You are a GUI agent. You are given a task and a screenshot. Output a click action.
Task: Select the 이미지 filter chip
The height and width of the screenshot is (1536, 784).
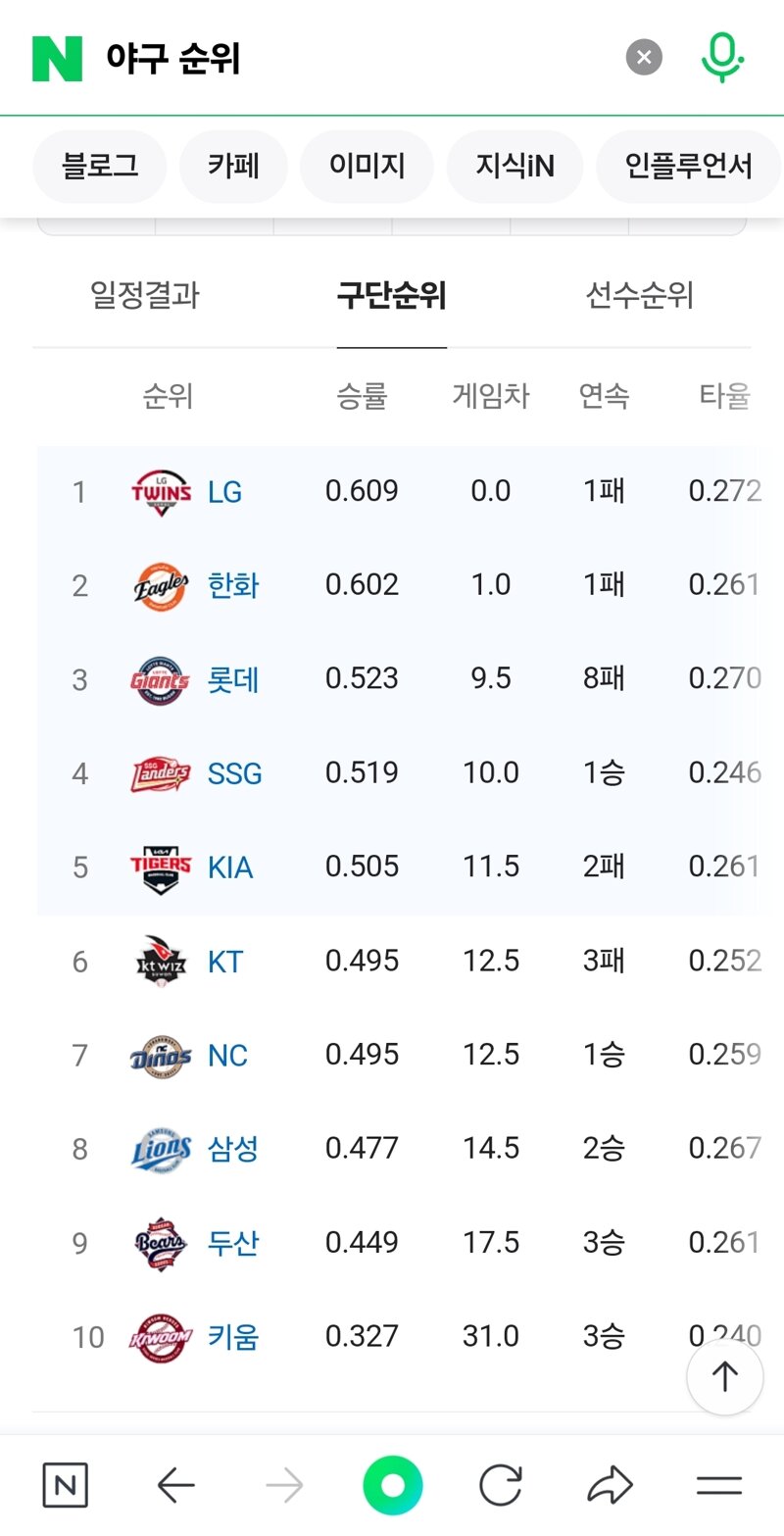367,166
